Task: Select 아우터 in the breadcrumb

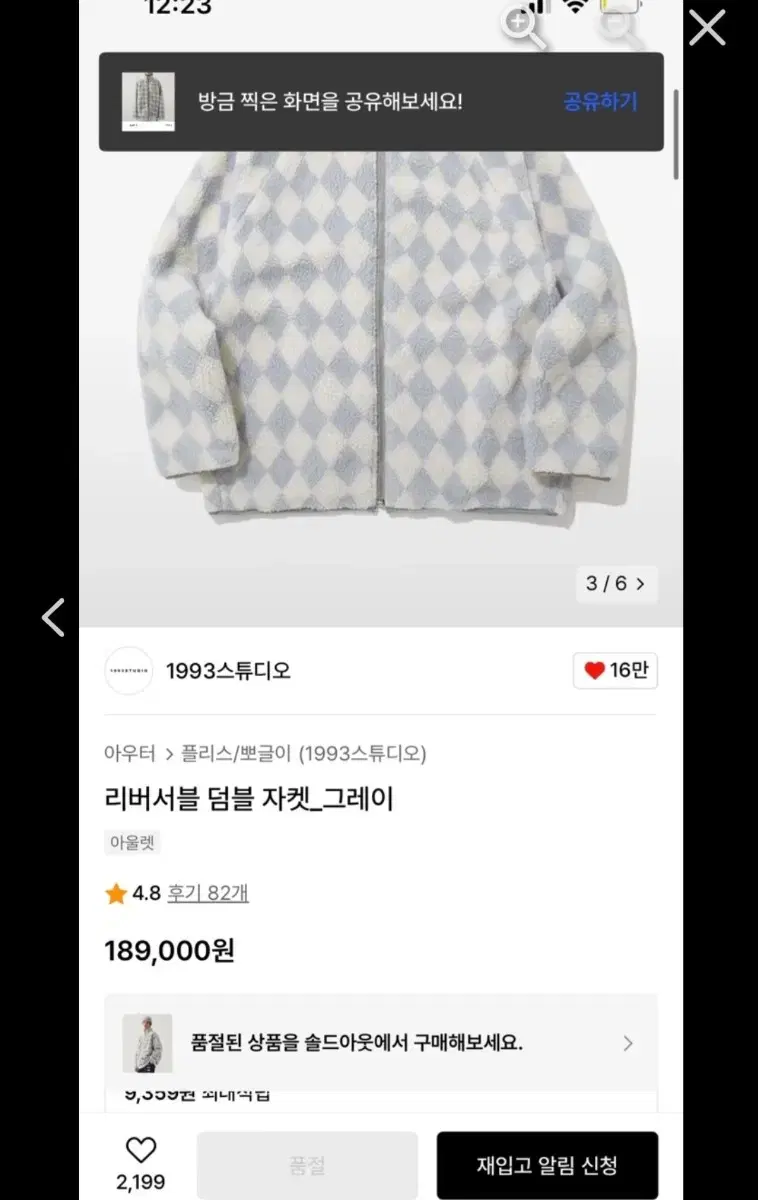Action: pyautogui.click(x=128, y=753)
